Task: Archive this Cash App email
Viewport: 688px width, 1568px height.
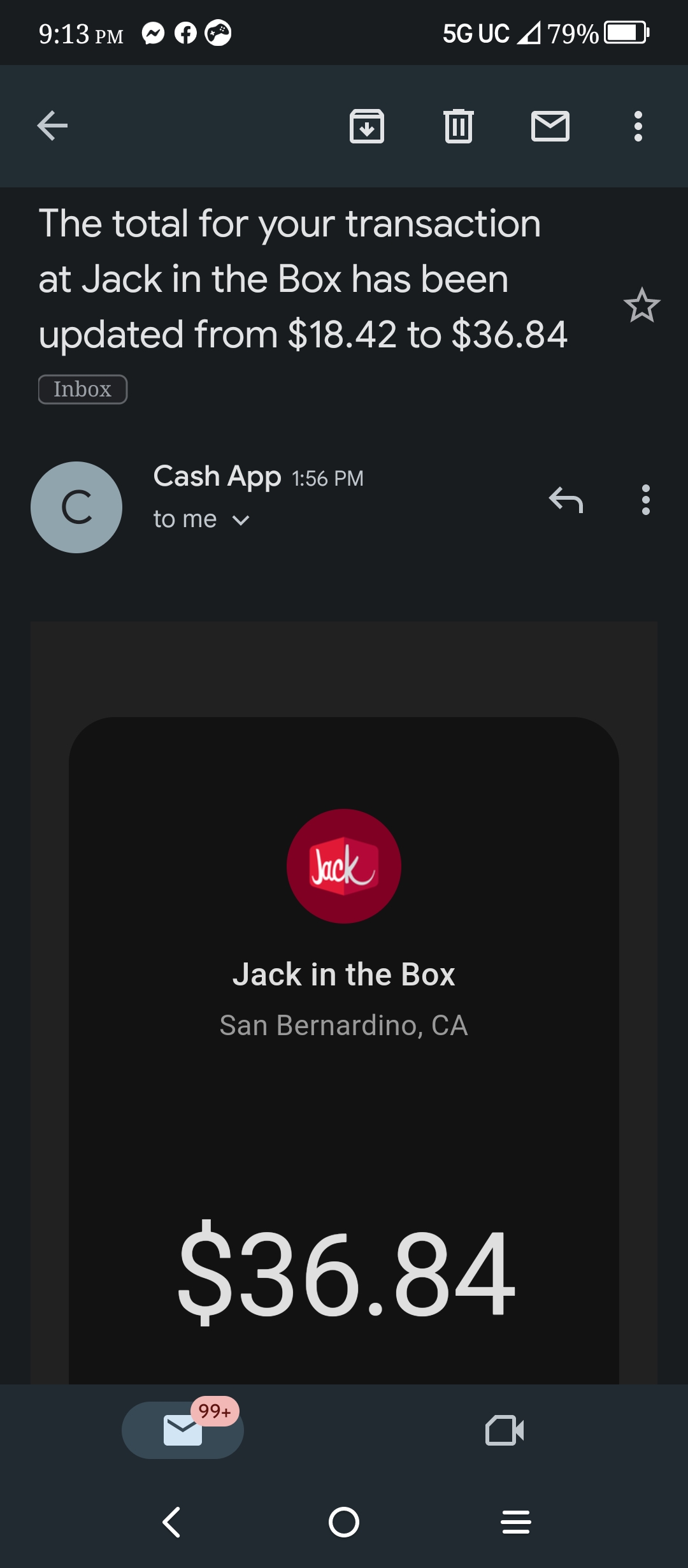Action: 367,126
